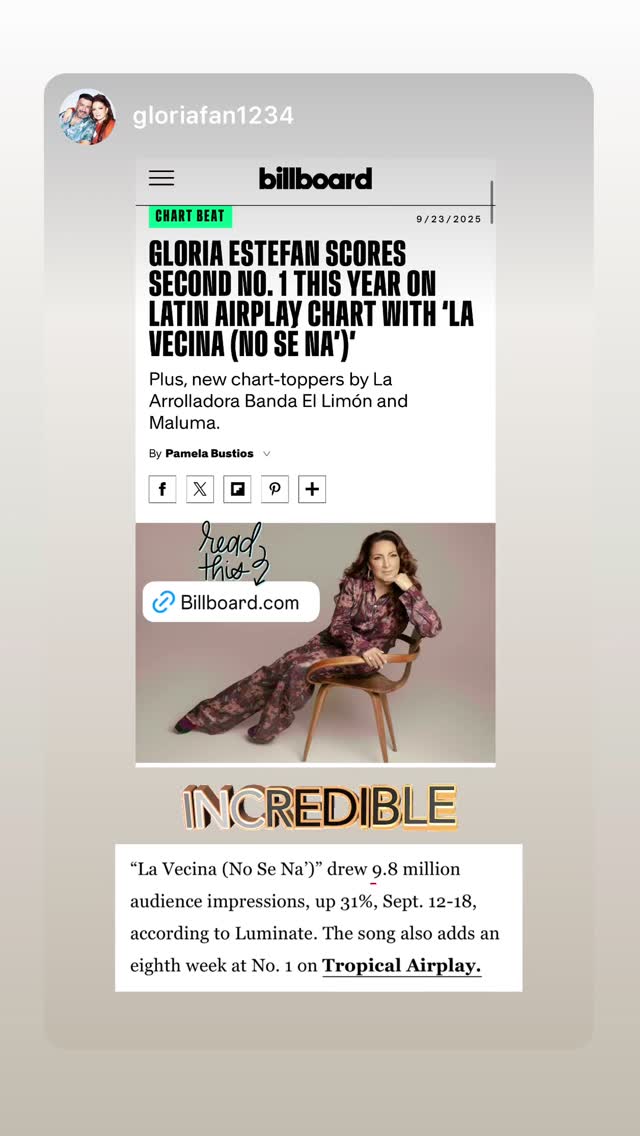Open gloriafan1234's profile from the username
Viewport: 640px width, 1136px height.
pos(213,116)
